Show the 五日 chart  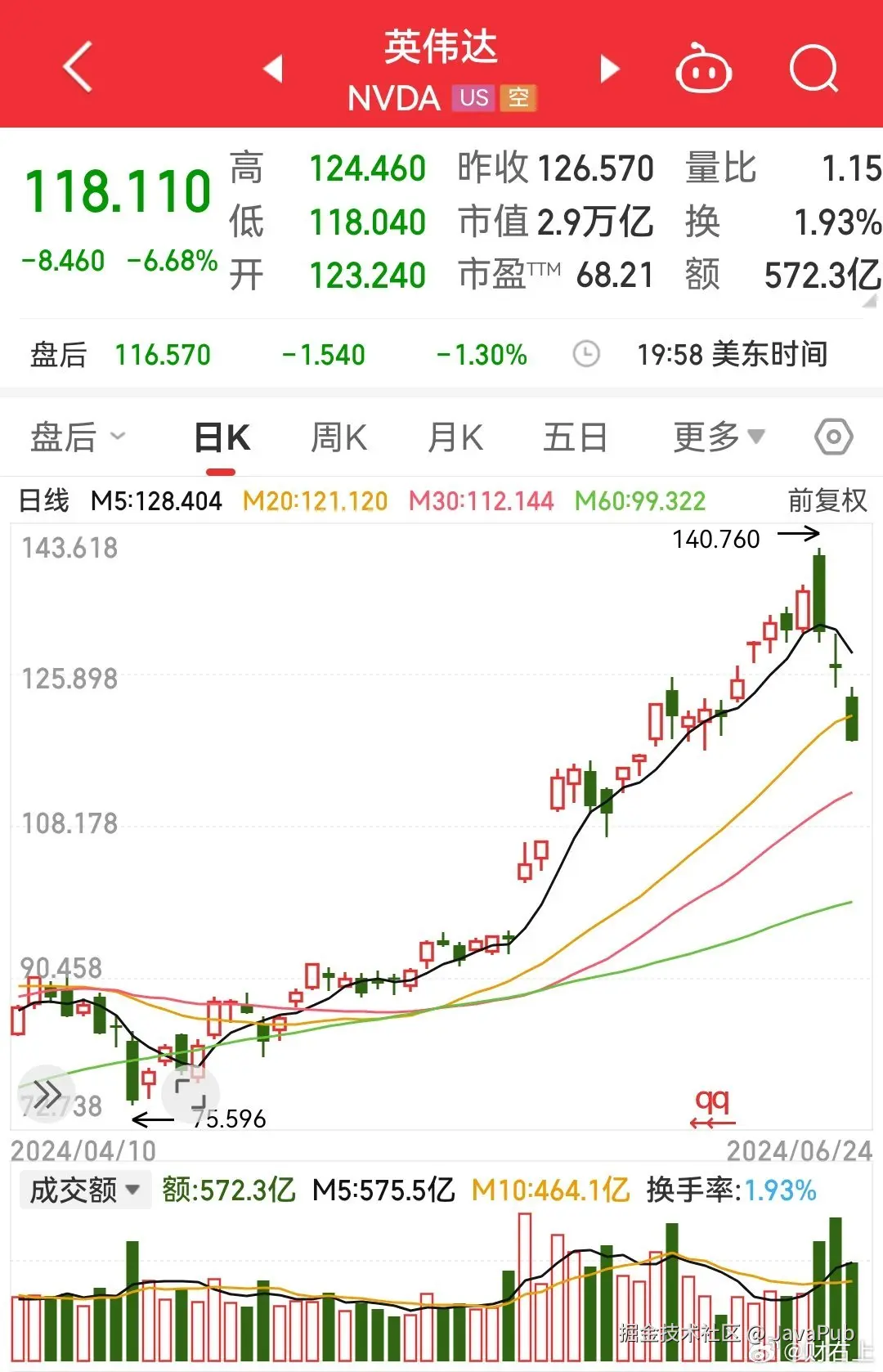[575, 438]
